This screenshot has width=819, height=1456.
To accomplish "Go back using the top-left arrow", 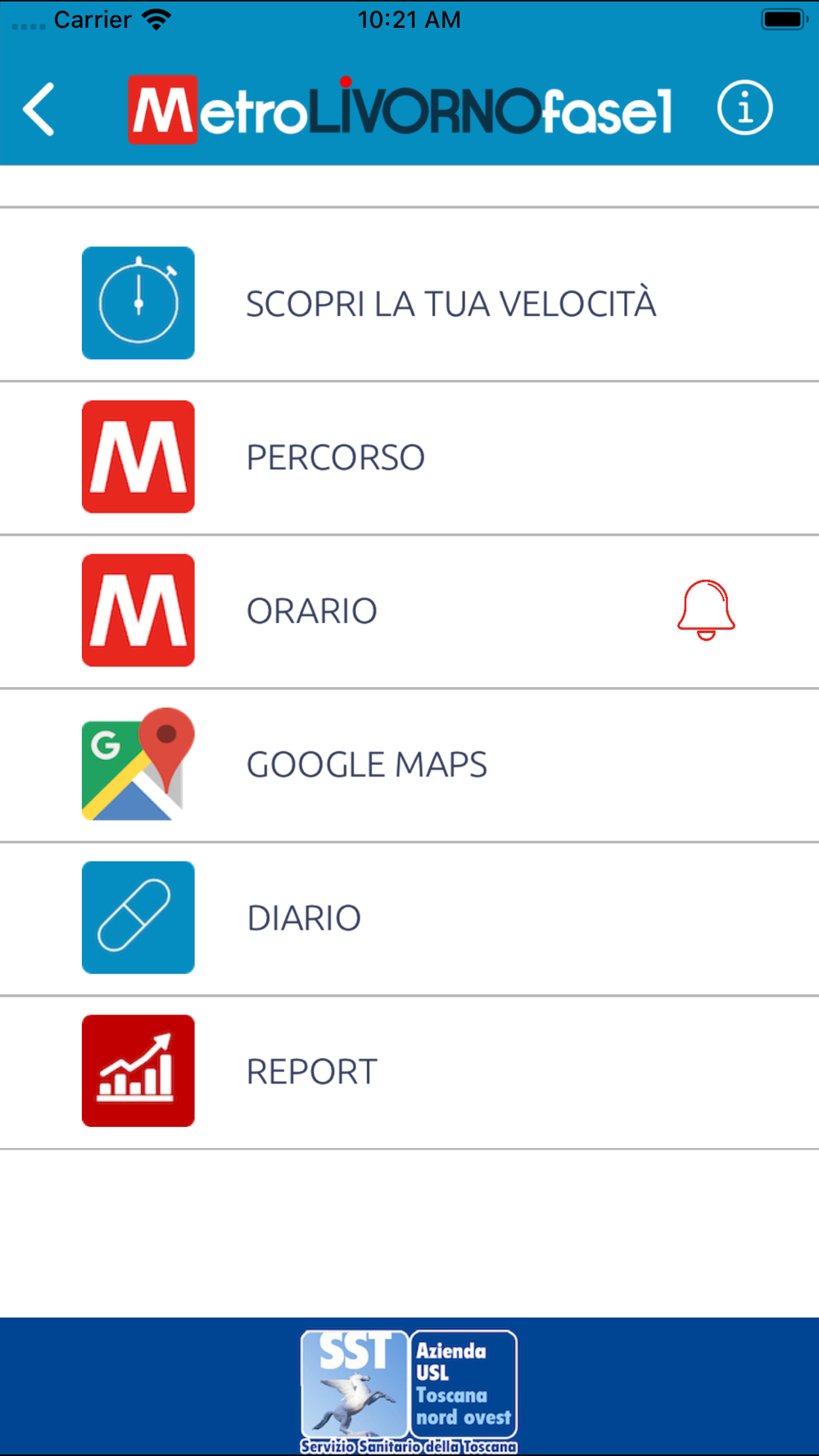I will [x=39, y=109].
